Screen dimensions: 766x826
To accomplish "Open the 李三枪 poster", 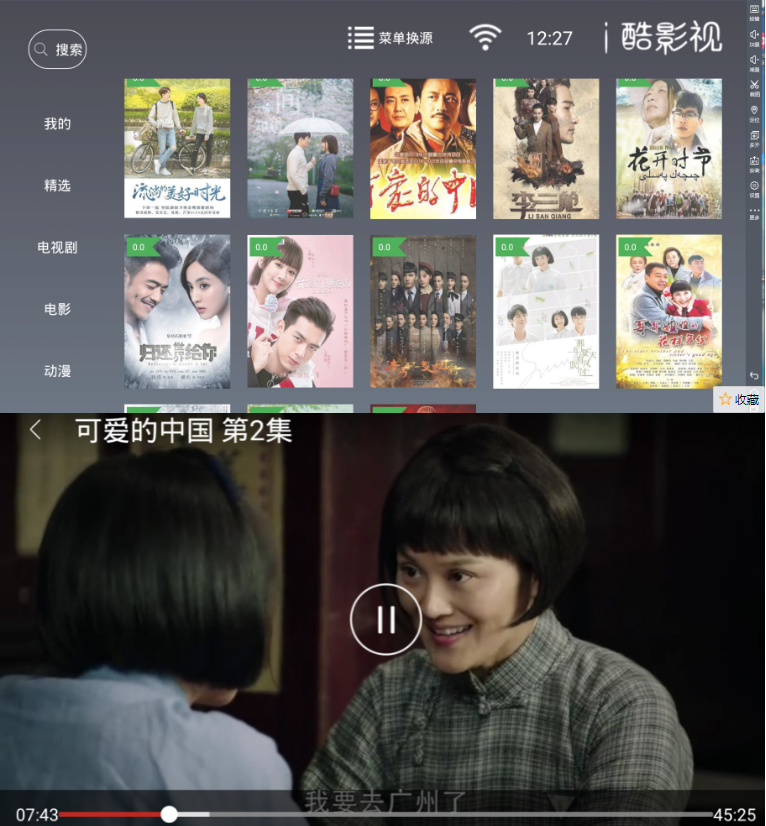I will pyautogui.click(x=546, y=148).
